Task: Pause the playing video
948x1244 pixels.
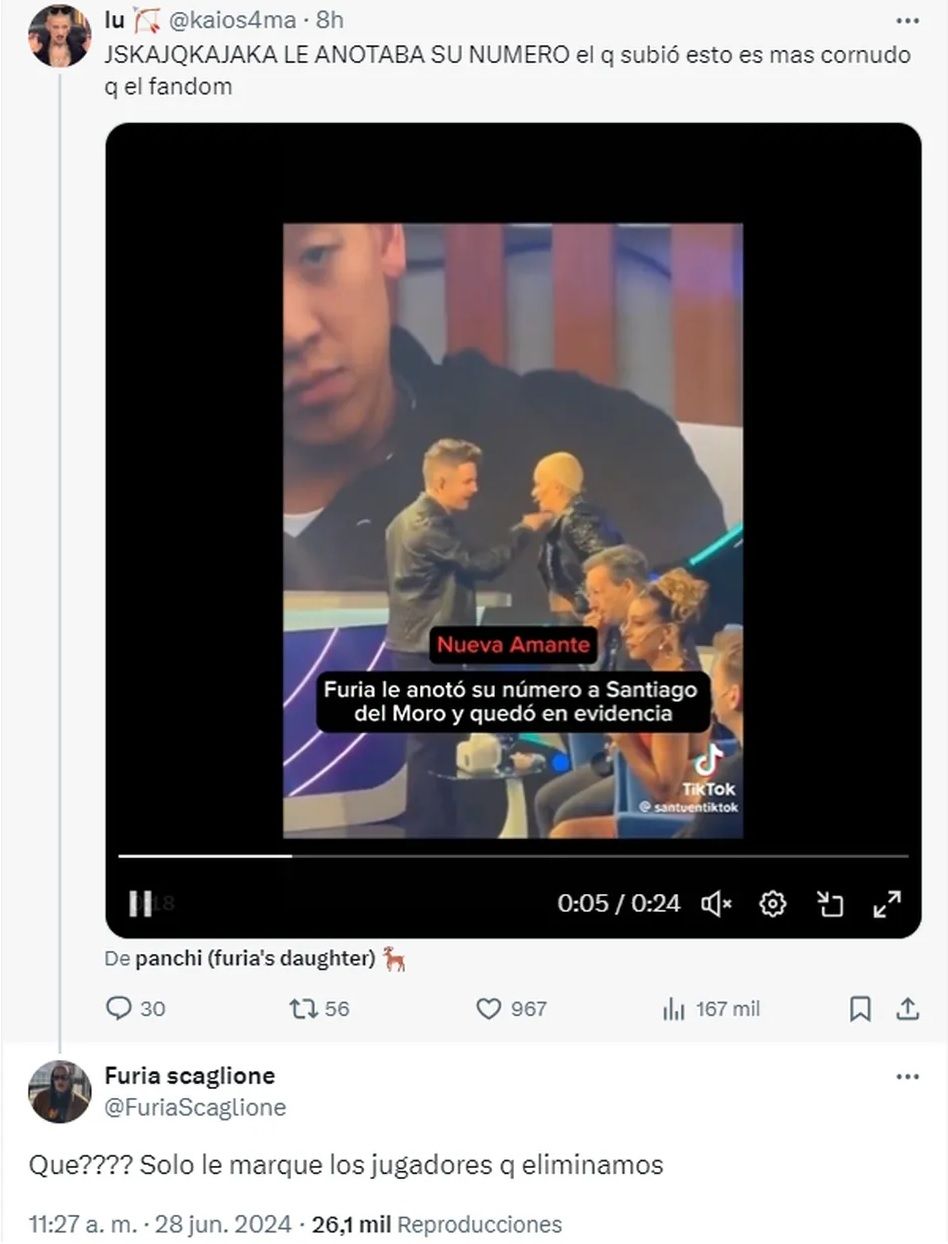Action: tap(140, 904)
